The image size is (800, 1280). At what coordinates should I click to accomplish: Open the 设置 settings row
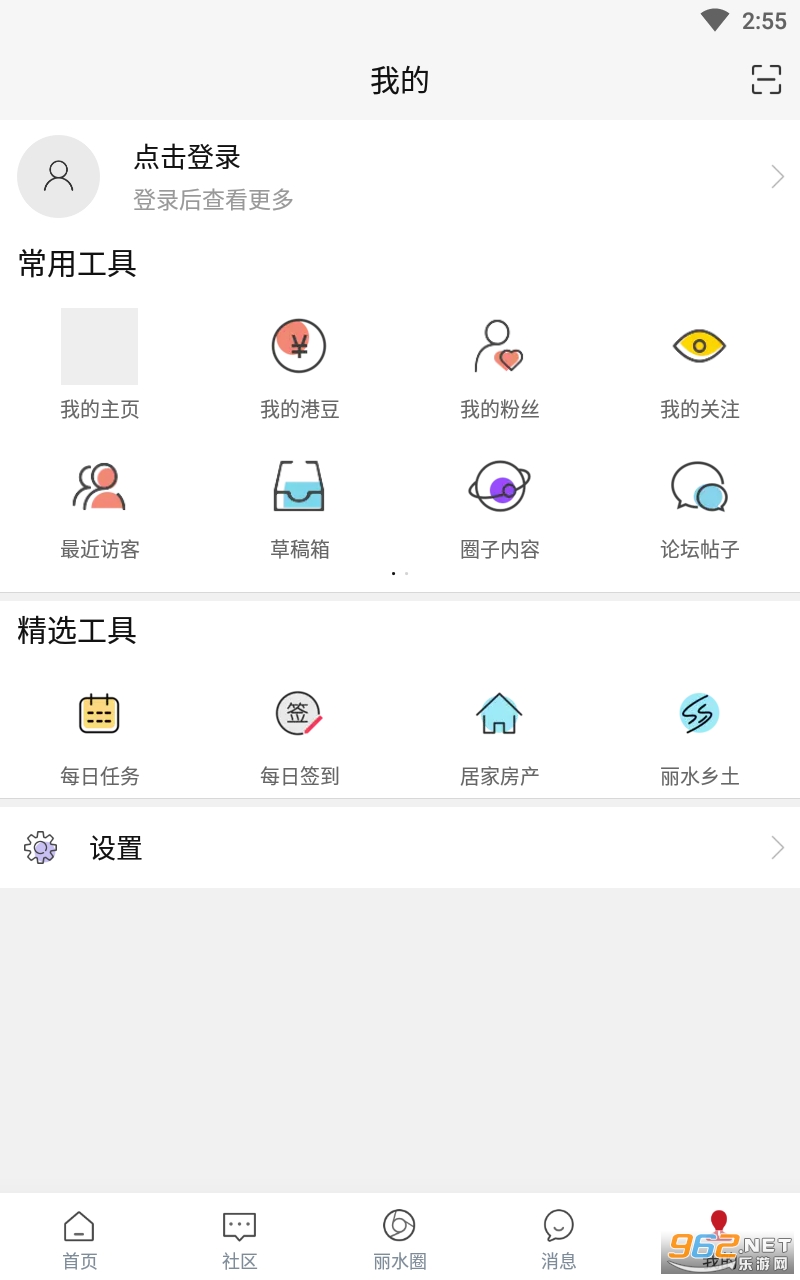point(400,848)
